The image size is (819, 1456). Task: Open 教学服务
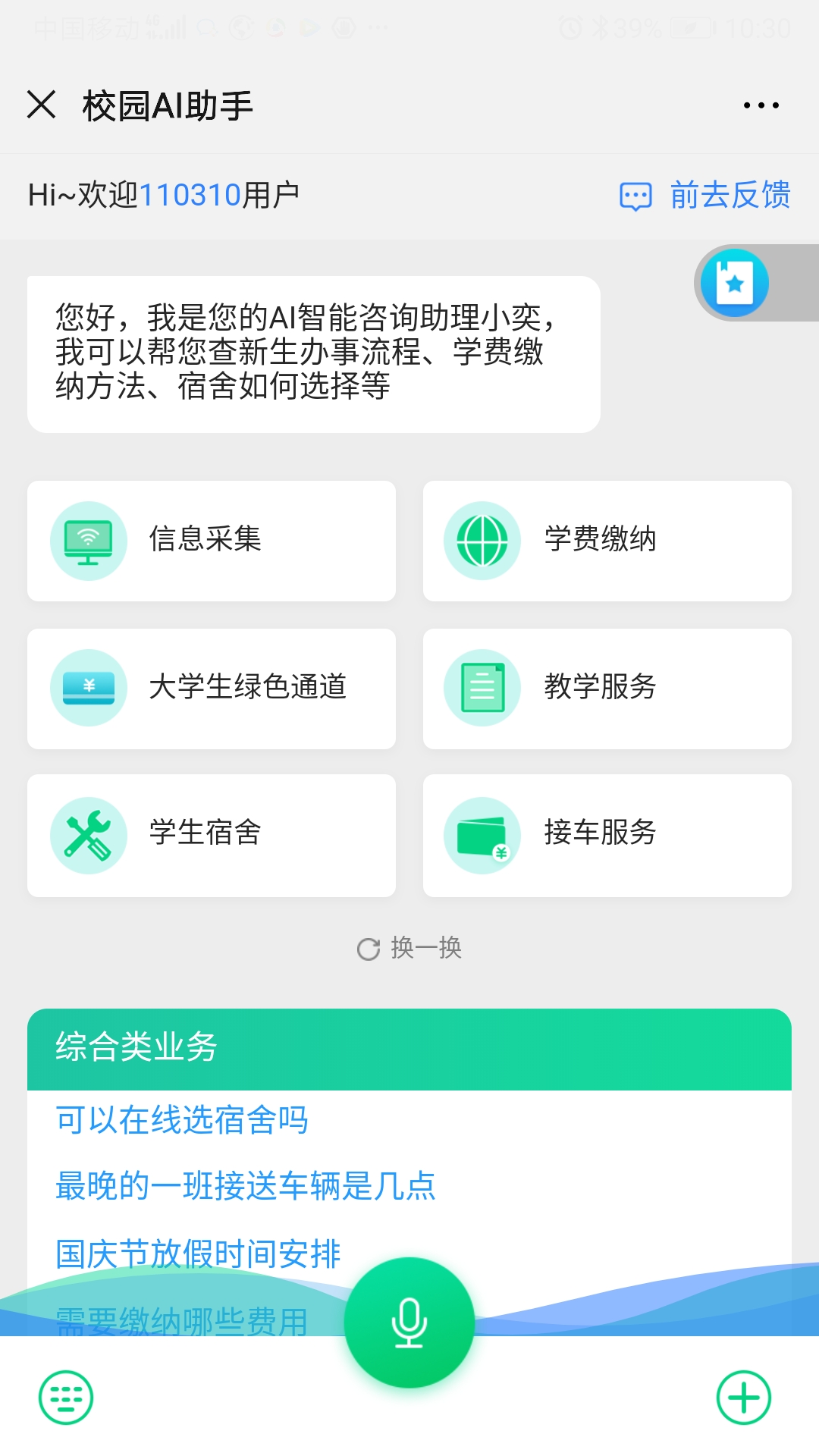(607, 689)
